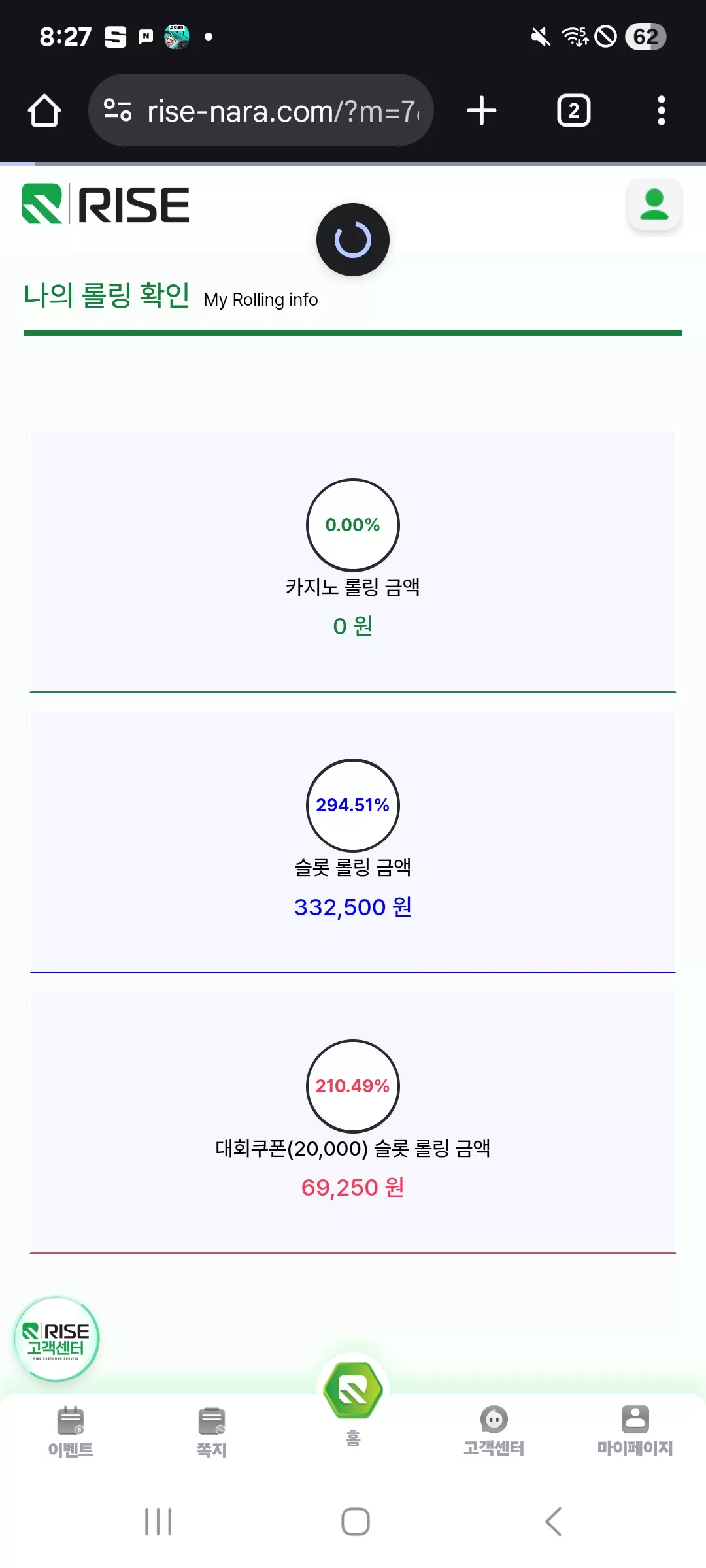The width and height of the screenshot is (706, 1568).
Task: Tap the browser home icon
Action: [x=44, y=110]
